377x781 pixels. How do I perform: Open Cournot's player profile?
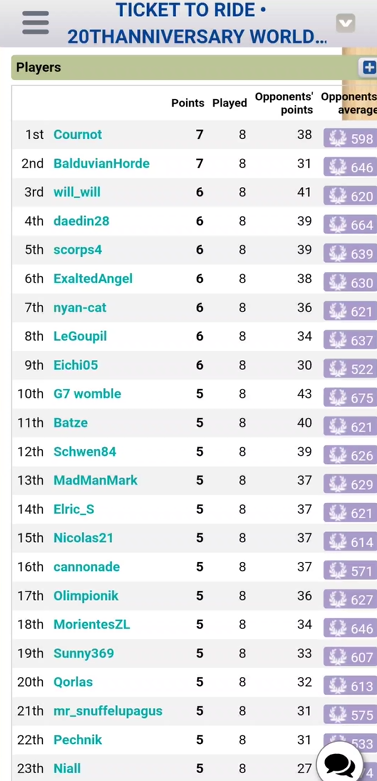(78, 134)
